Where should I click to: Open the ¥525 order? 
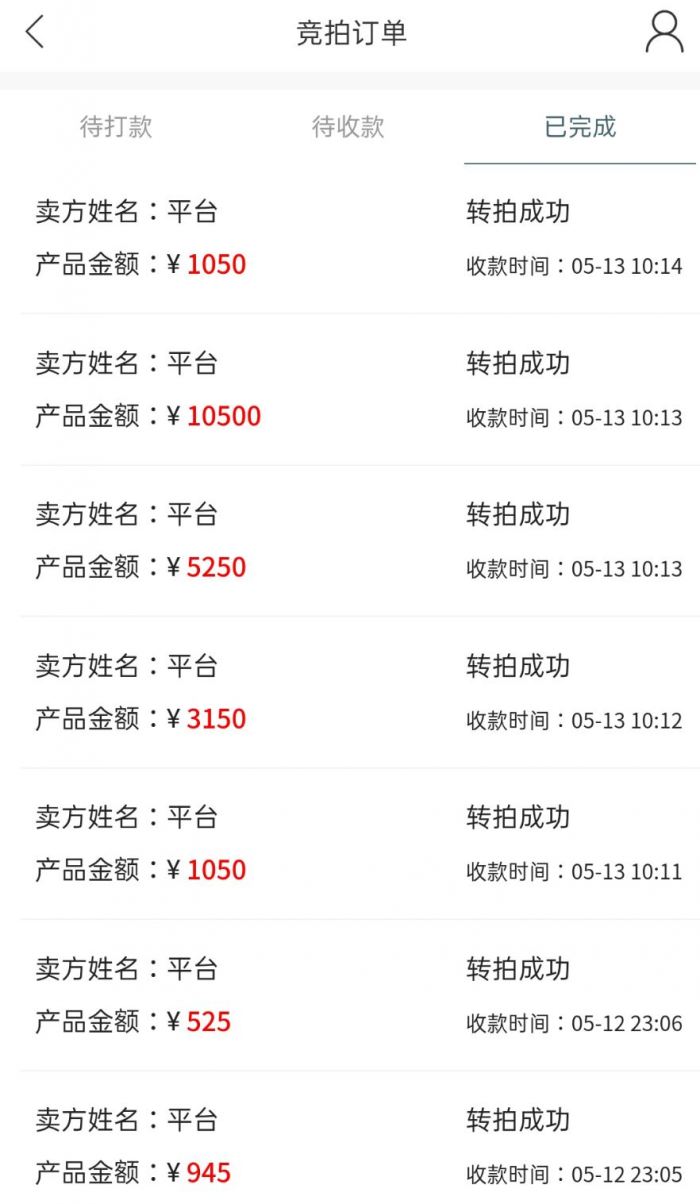click(x=350, y=995)
